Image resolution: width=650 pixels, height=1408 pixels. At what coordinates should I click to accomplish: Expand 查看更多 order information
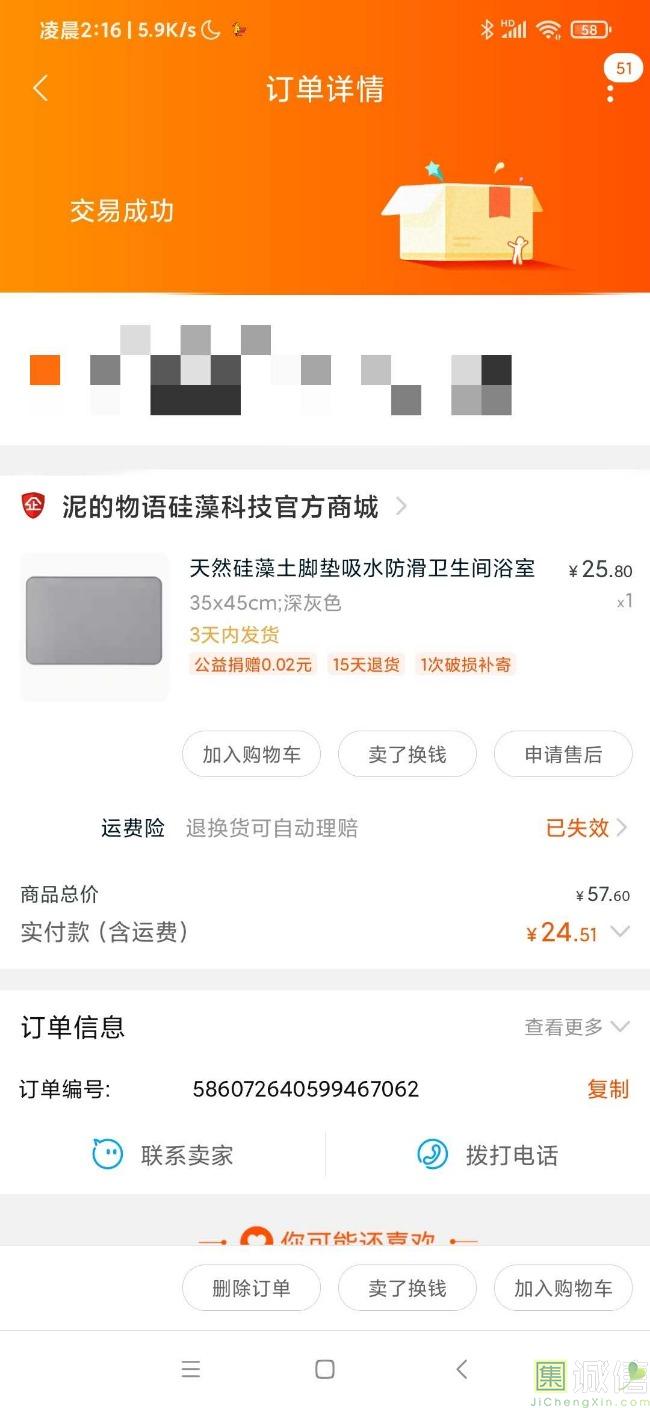tap(577, 1027)
